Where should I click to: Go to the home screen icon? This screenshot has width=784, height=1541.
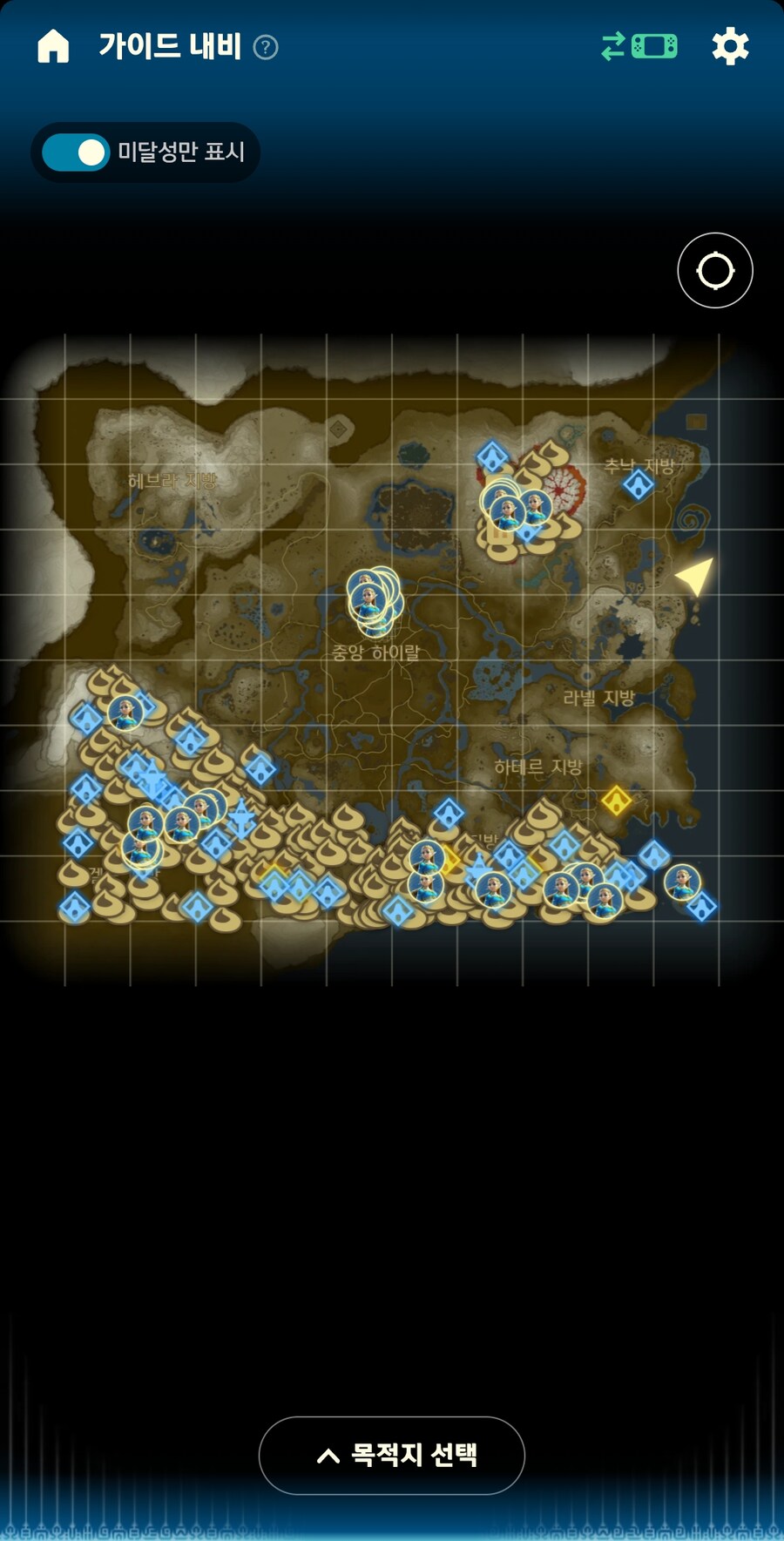[53, 46]
